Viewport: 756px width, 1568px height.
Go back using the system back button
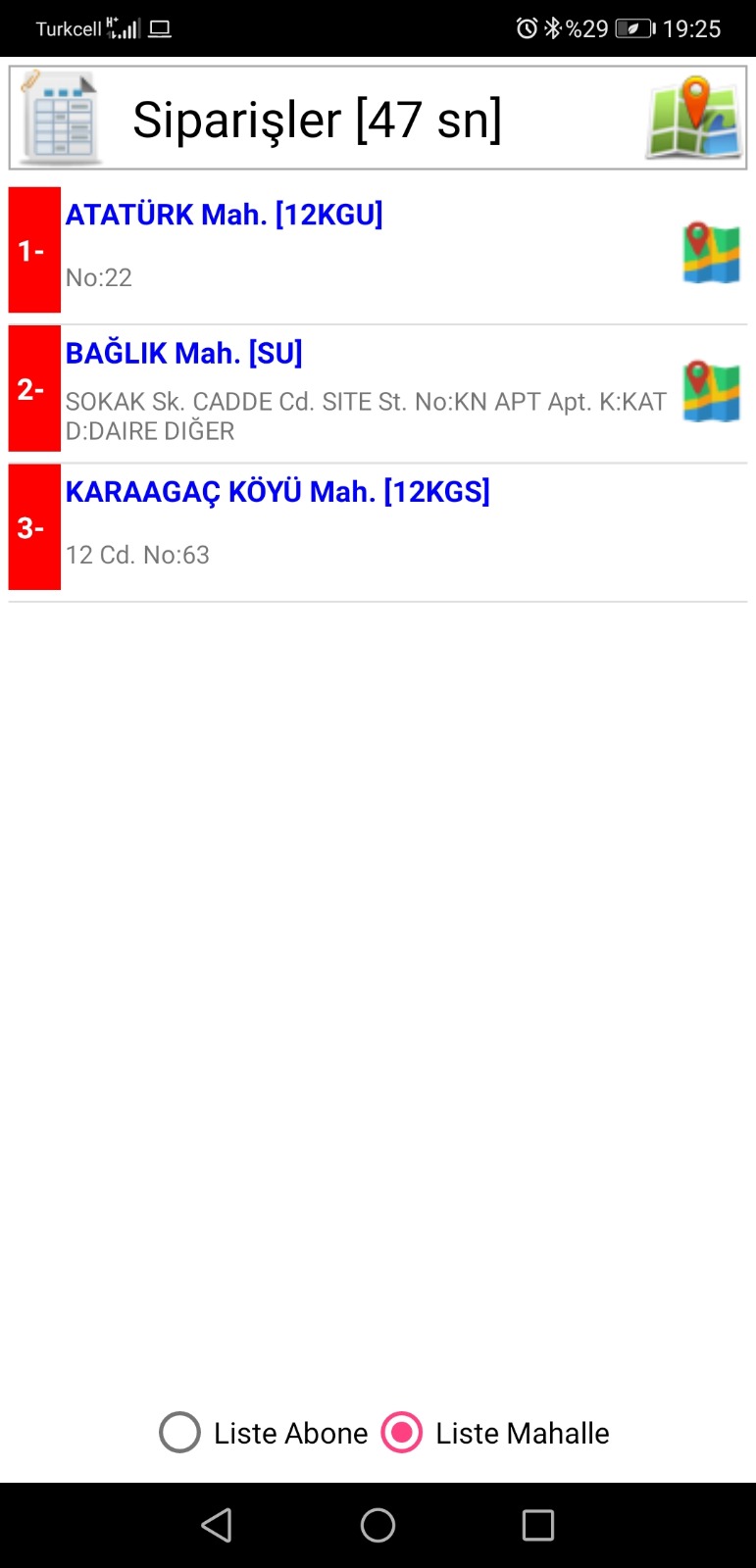click(217, 1525)
